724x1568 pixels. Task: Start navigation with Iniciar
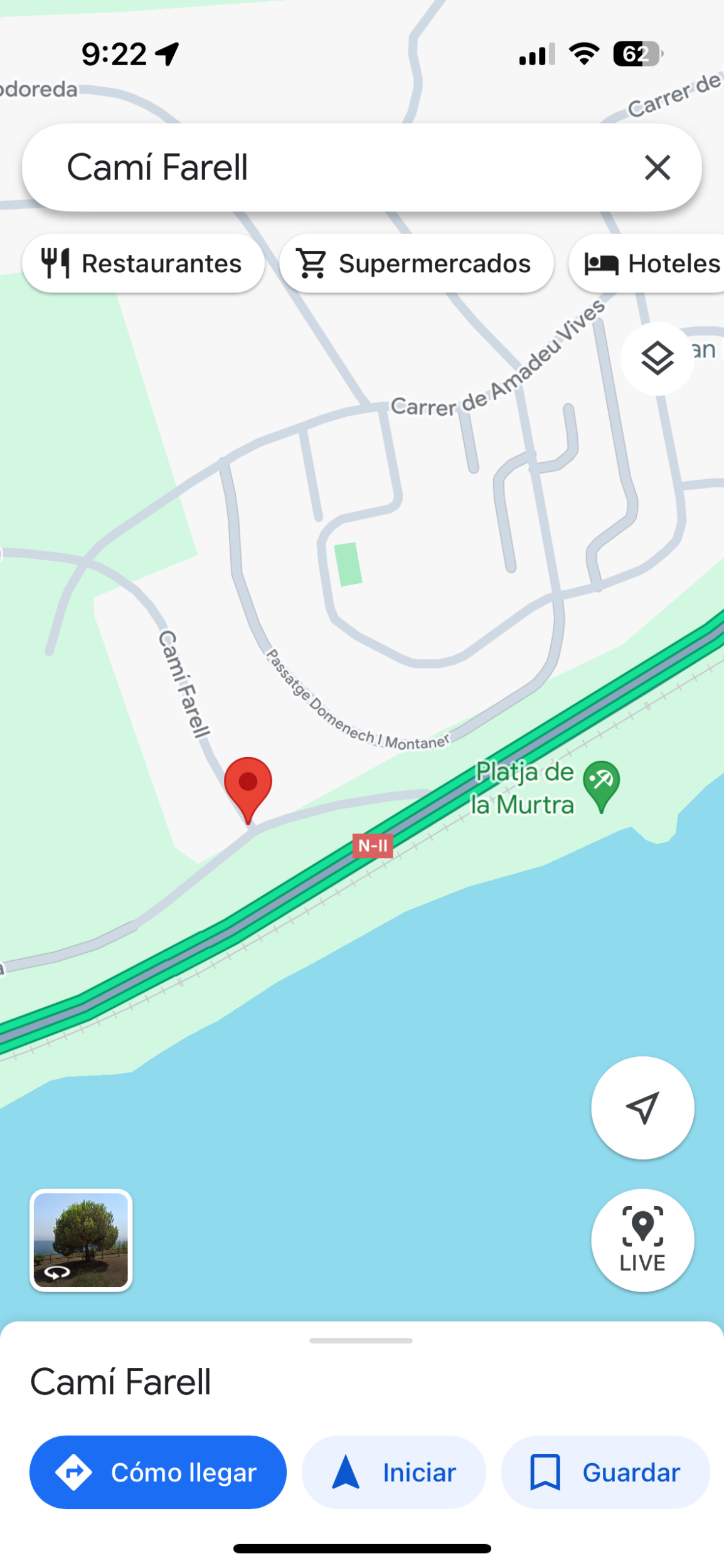[393, 1472]
